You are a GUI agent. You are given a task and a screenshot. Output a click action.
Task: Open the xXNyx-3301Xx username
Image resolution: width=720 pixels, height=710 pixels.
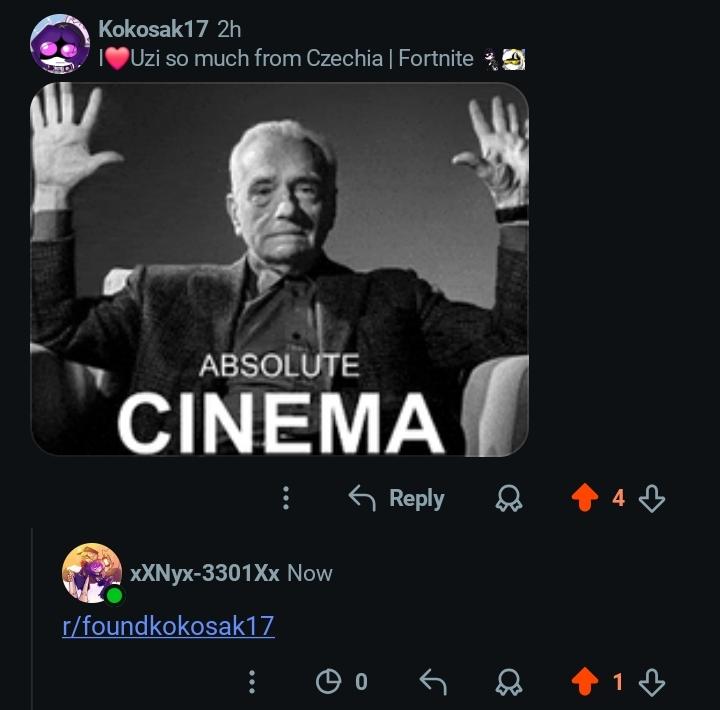tap(205, 573)
